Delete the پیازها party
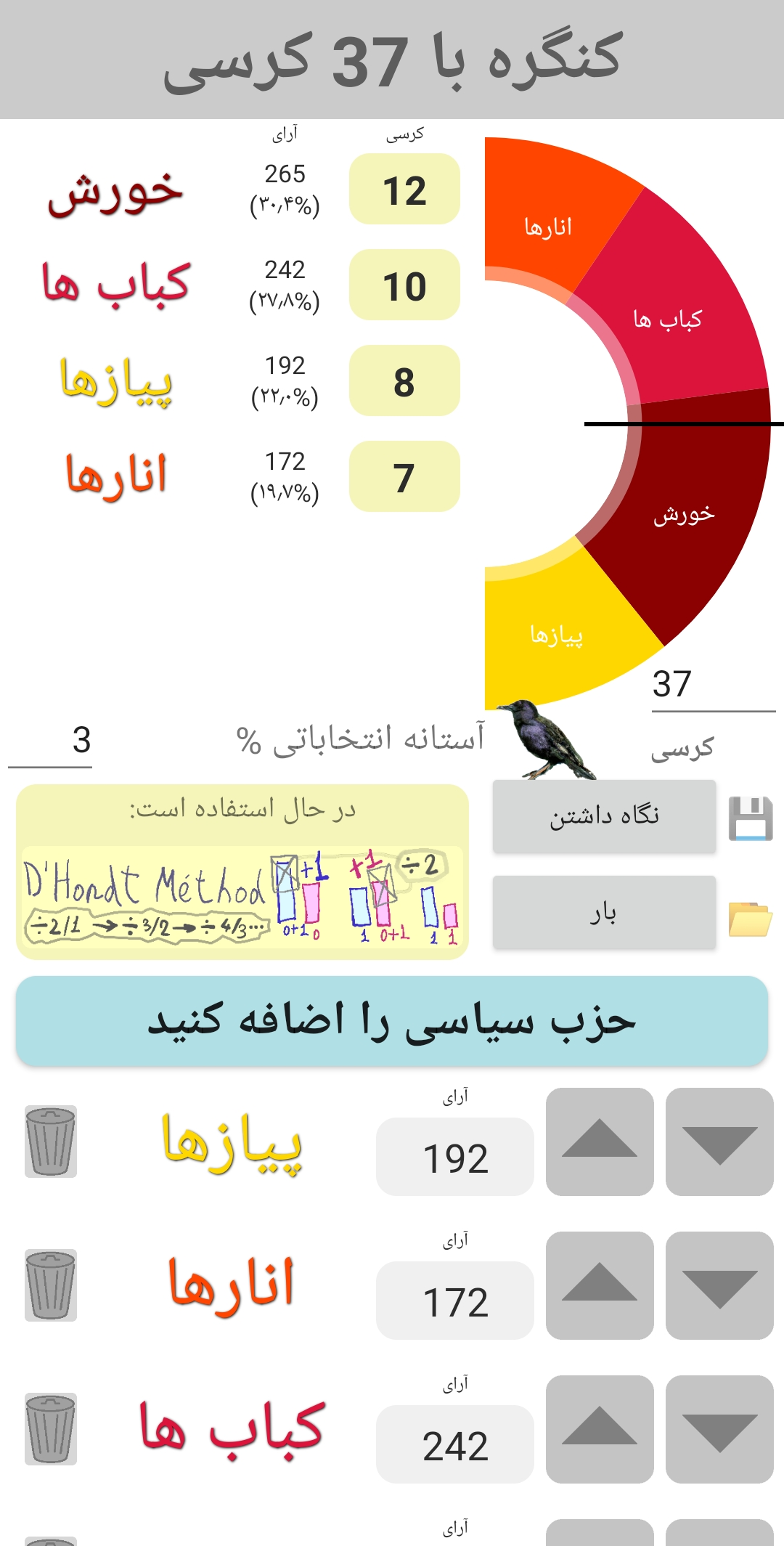 click(51, 1142)
